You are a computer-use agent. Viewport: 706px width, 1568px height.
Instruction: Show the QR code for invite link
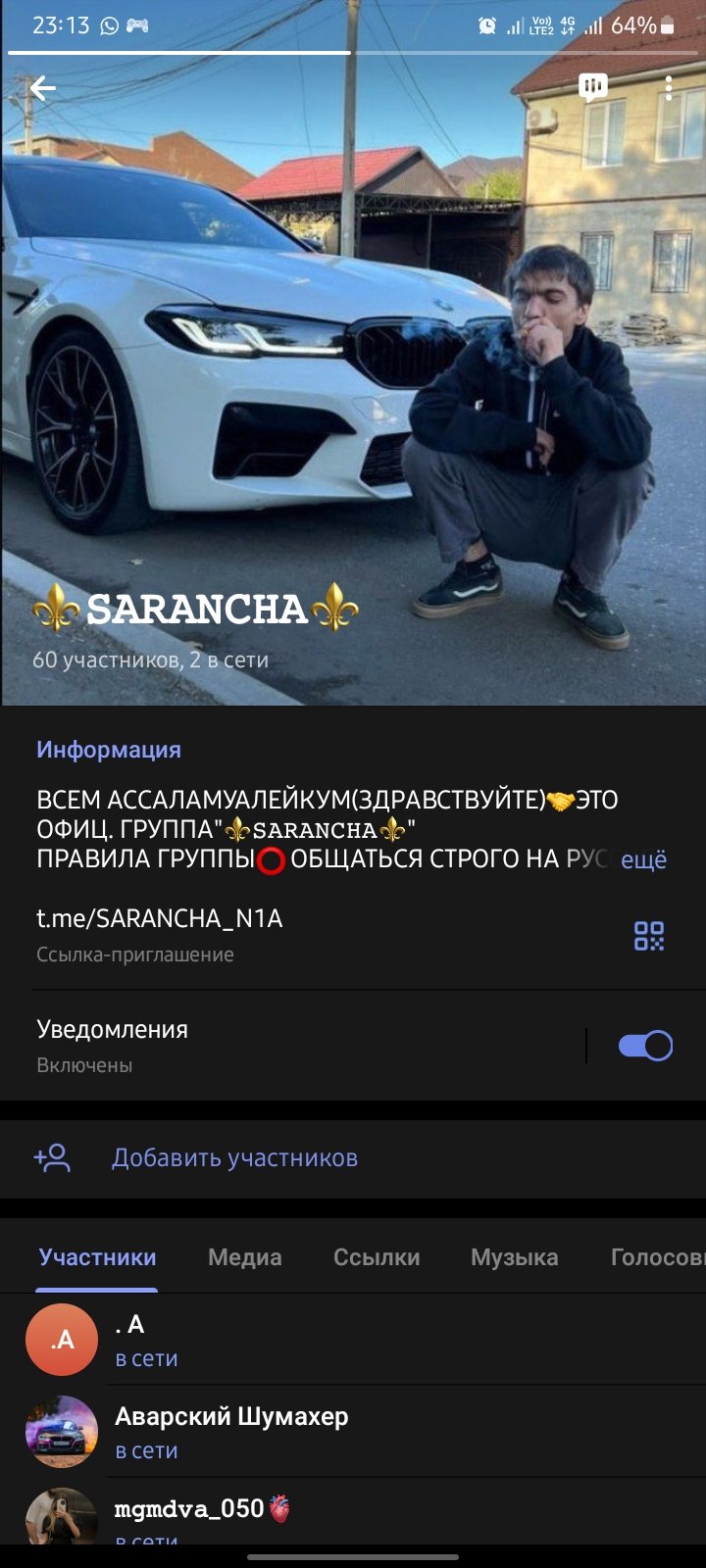pyautogui.click(x=649, y=936)
